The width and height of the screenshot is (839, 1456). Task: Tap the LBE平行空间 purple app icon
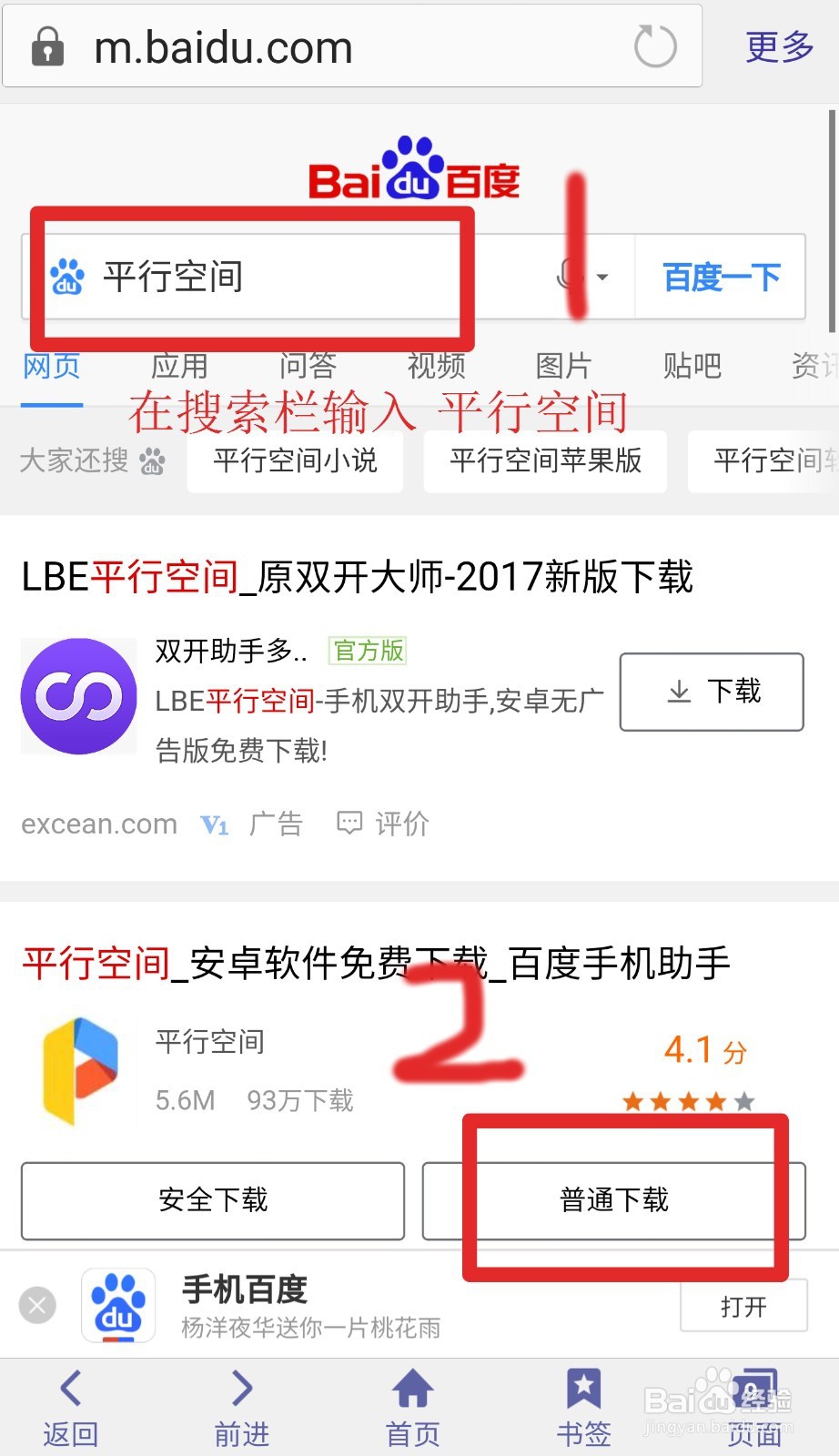coord(78,695)
